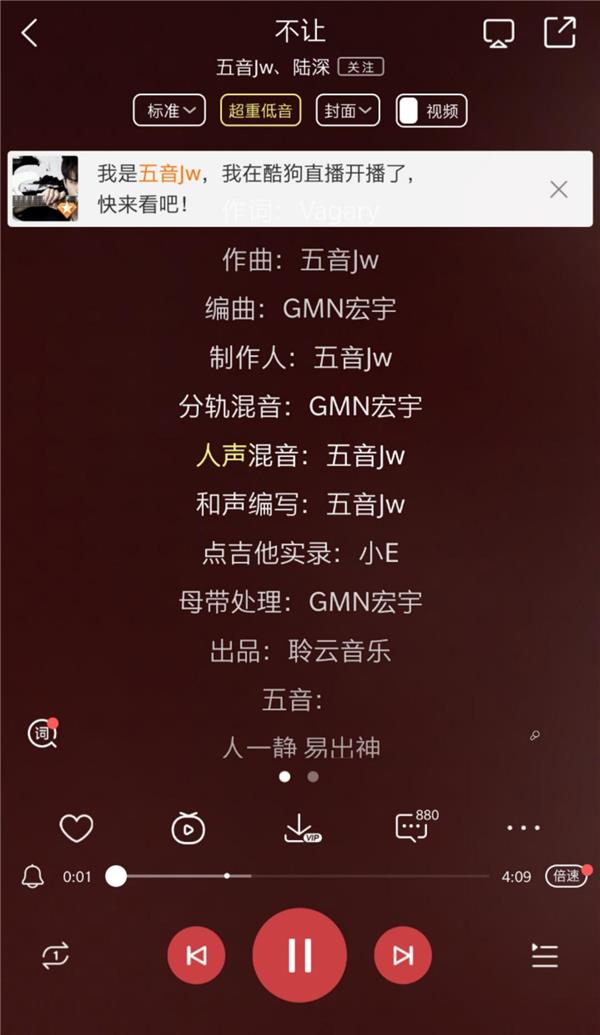Viewport: 600px width, 1035px height.
Task: Pause the current song
Action: click(300, 955)
